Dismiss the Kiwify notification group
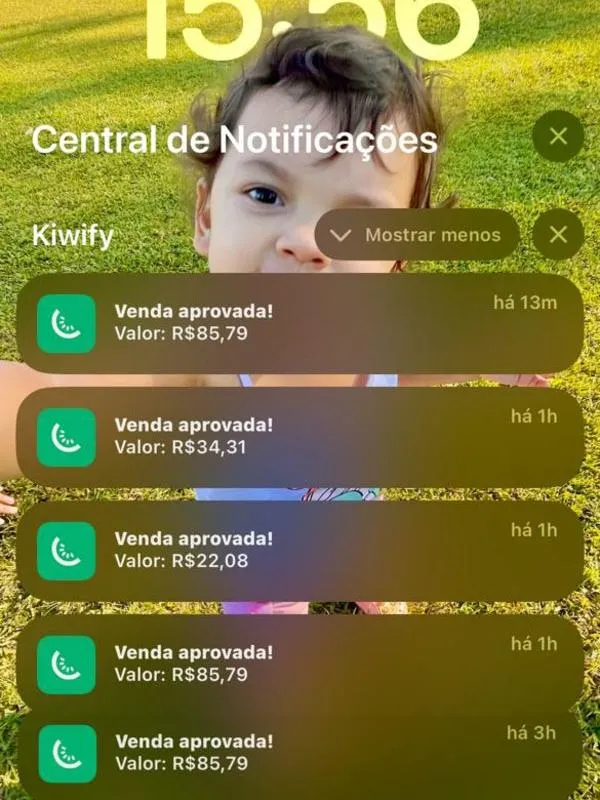Screen dimensions: 600x800 (x=558, y=235)
